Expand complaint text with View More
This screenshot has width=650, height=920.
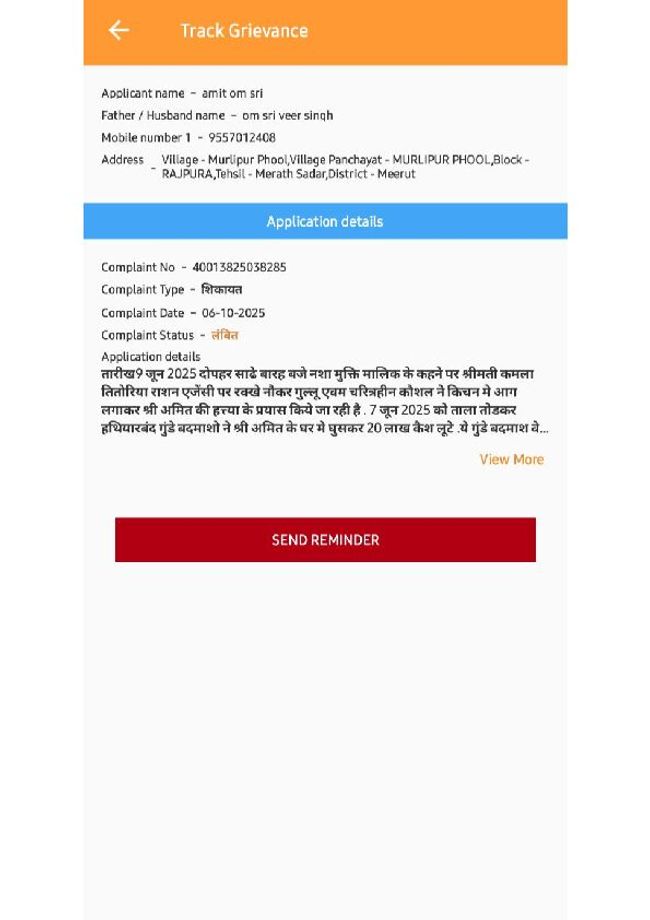coord(511,460)
